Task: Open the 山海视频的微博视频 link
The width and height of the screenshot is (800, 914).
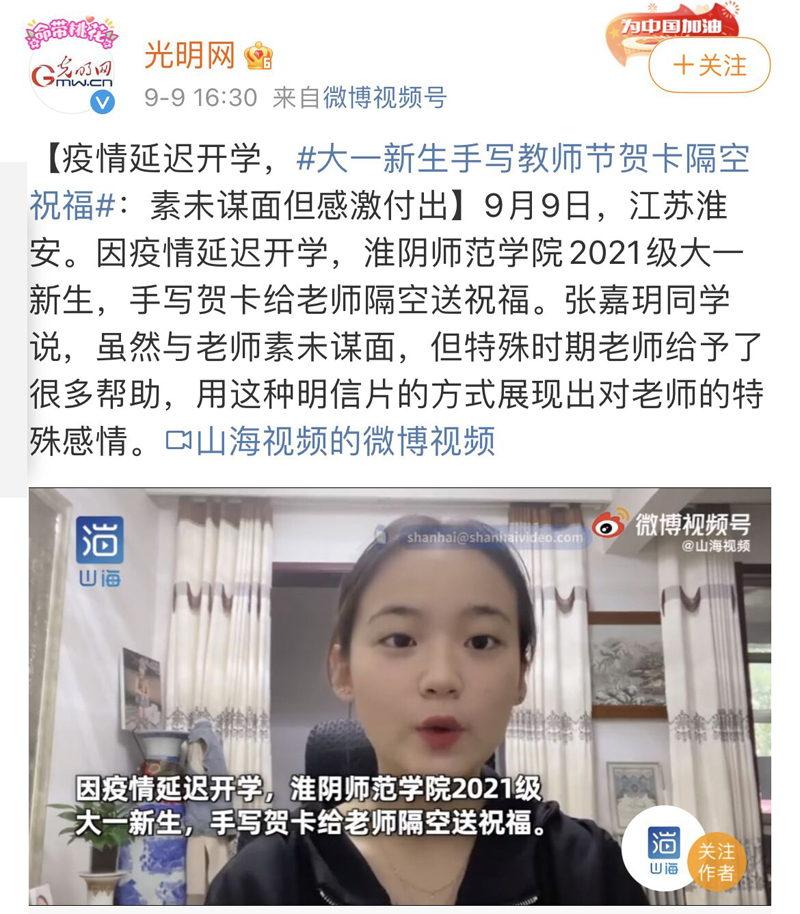Action: point(331,440)
